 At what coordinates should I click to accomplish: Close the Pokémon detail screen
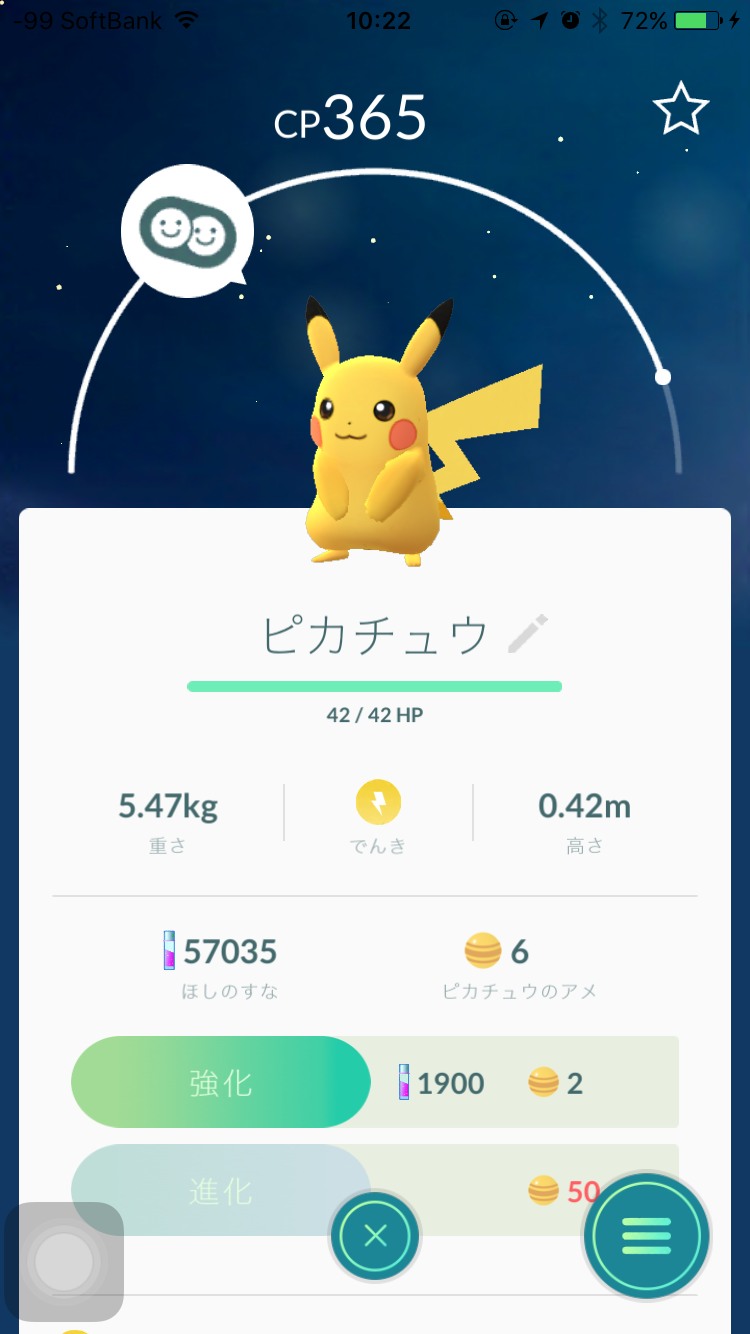coord(375,1237)
